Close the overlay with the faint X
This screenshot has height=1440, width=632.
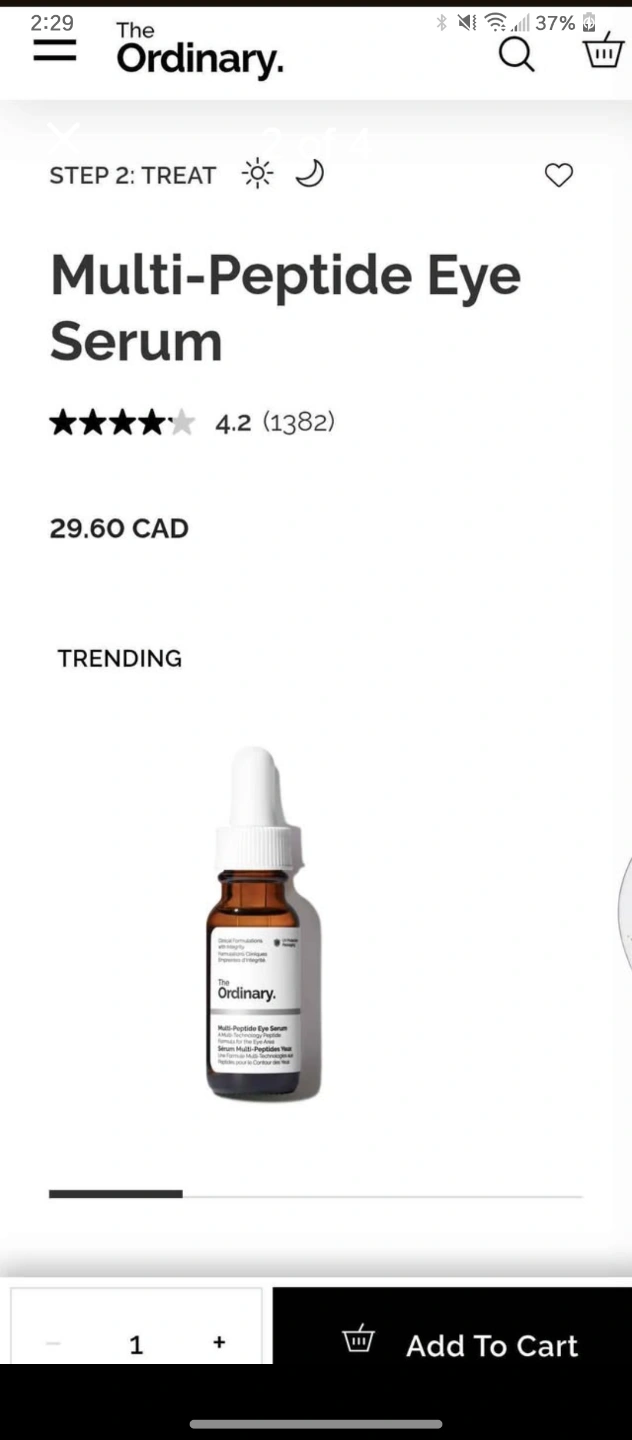coord(64,134)
